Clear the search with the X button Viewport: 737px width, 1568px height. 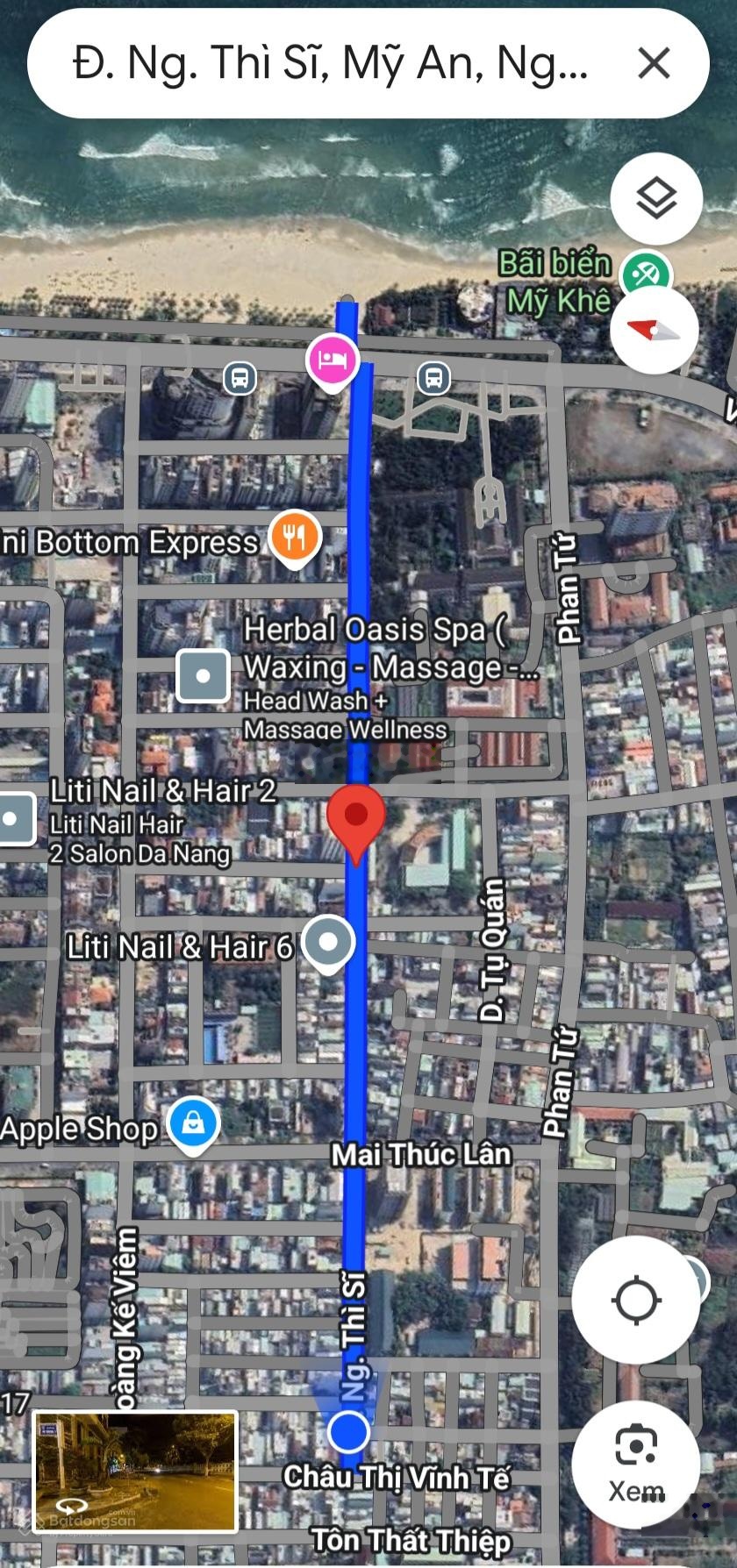click(654, 63)
